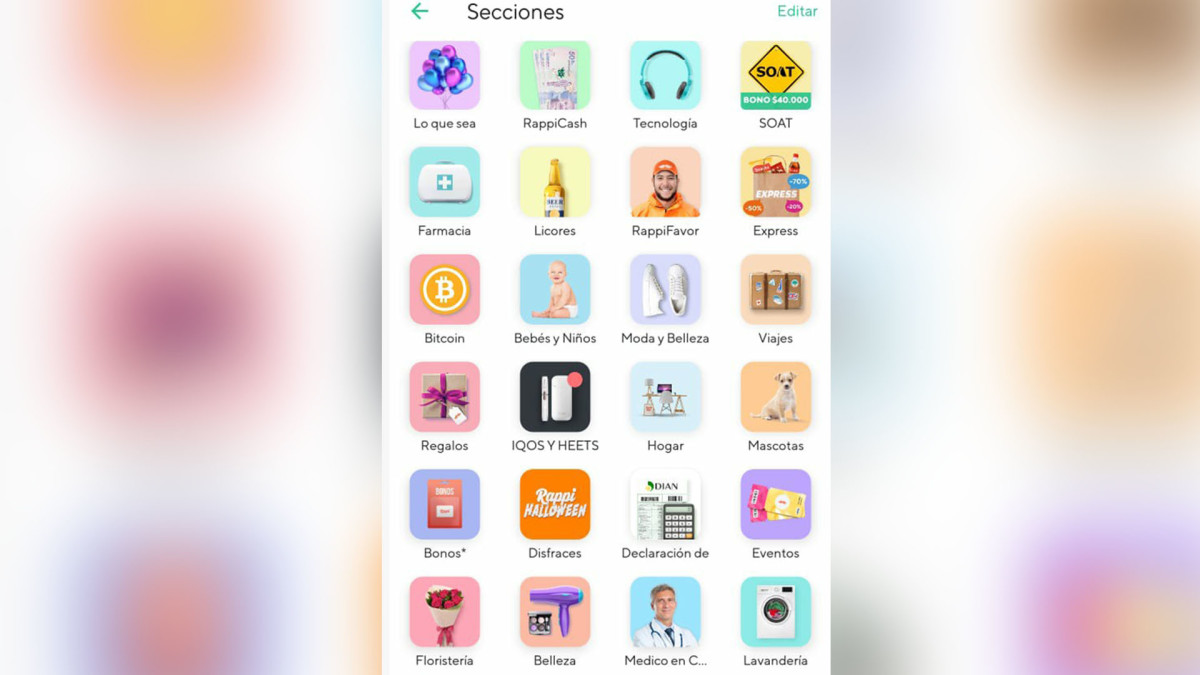
Task: Open Moda y Belleza category
Action: tap(665, 290)
